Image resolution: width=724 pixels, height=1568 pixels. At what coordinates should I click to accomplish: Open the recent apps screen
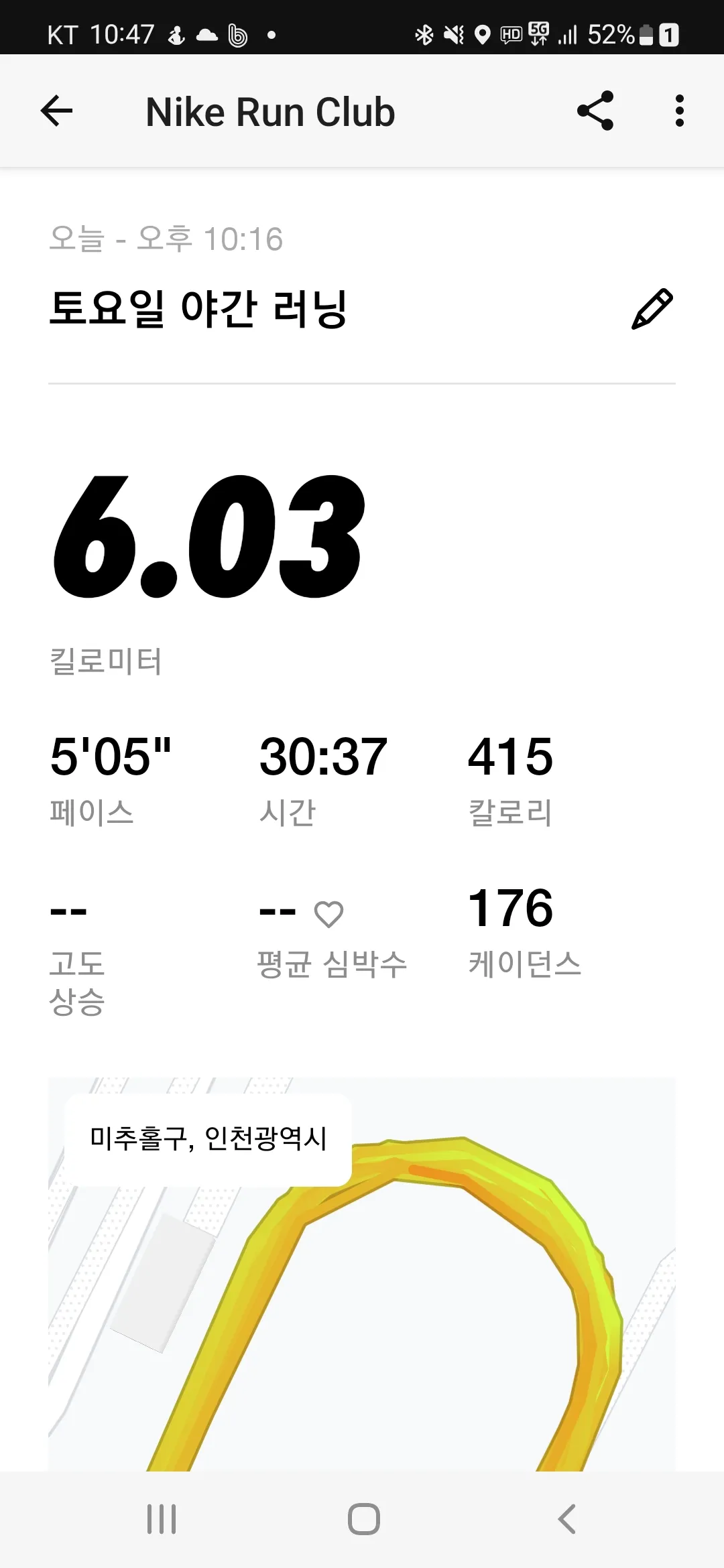click(162, 1519)
